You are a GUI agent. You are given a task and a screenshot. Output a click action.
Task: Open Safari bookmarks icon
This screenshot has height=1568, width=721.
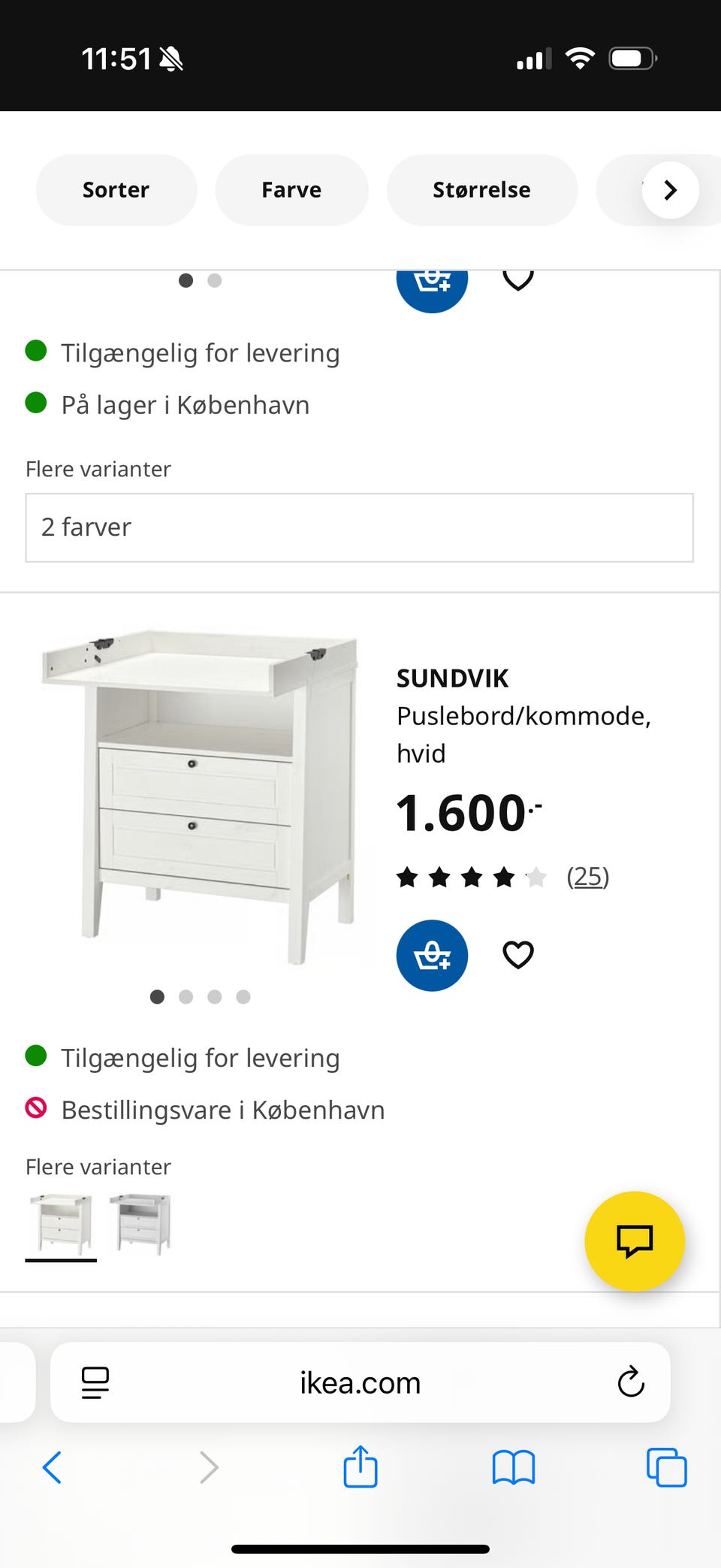512,1467
